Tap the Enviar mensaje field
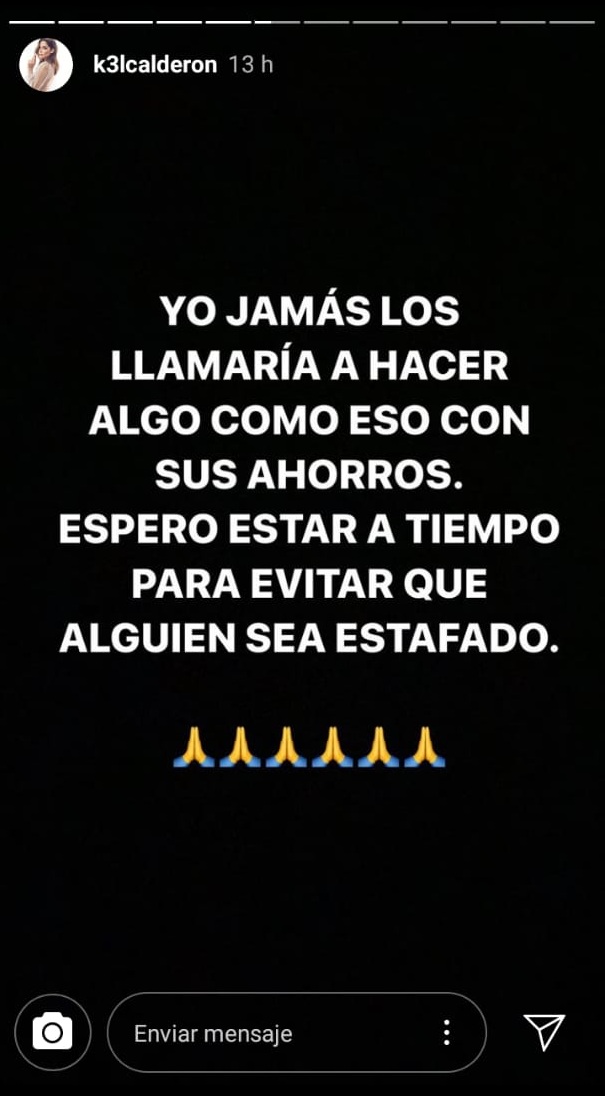 270,1033
